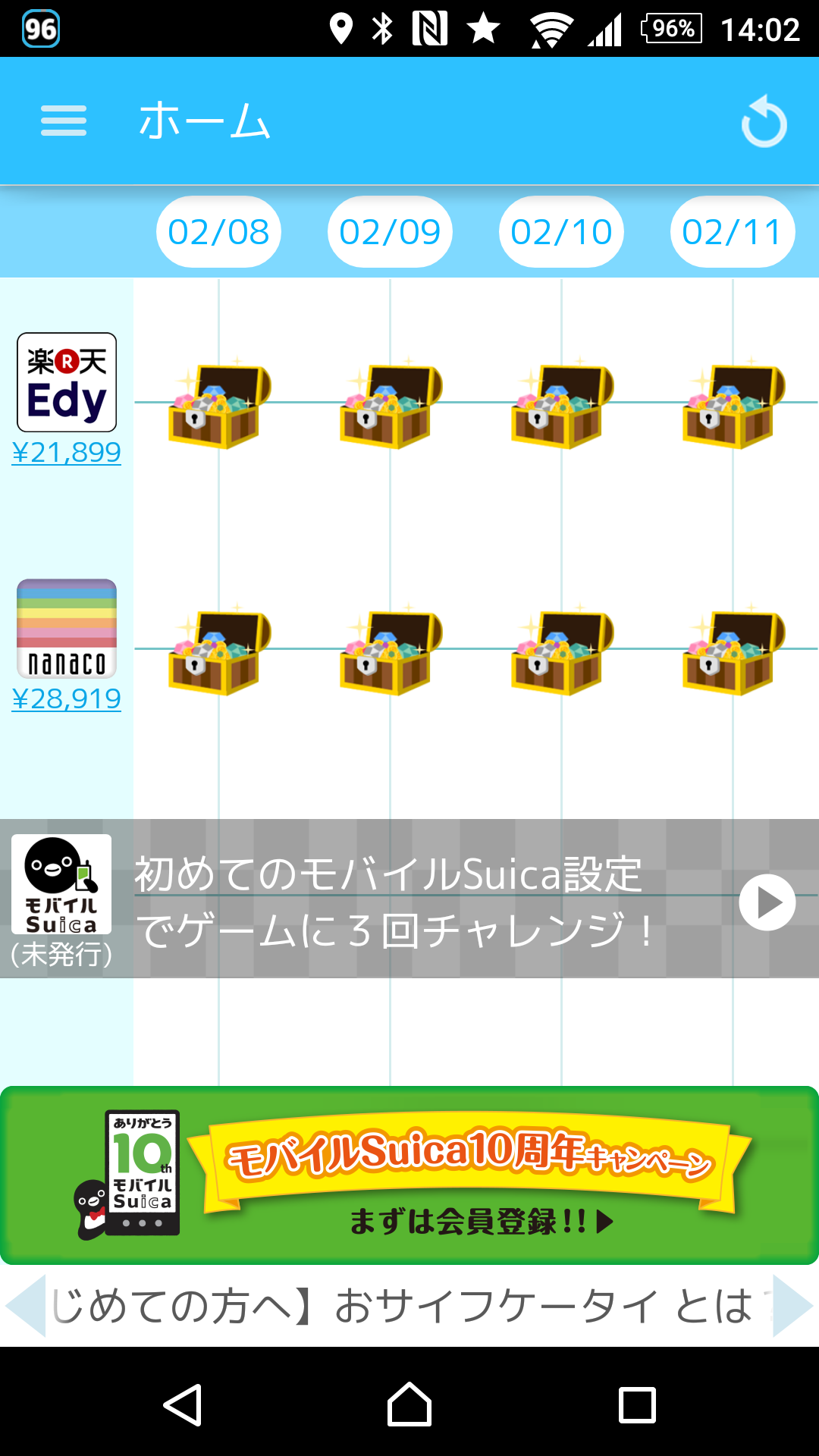Open the nanaco balance ¥28,919
This screenshot has height=1456, width=819.
tap(67, 699)
